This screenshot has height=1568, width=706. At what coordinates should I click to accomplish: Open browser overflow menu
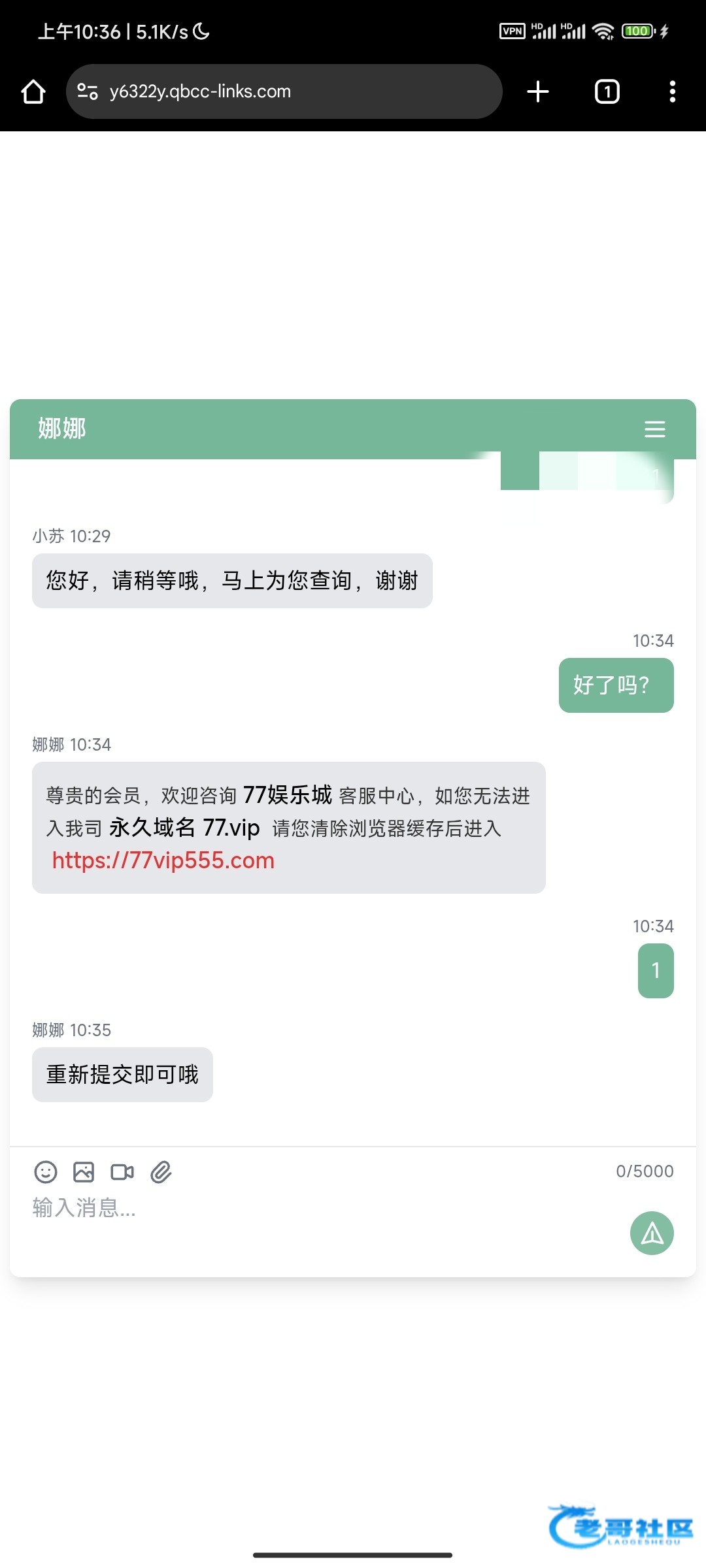click(673, 91)
